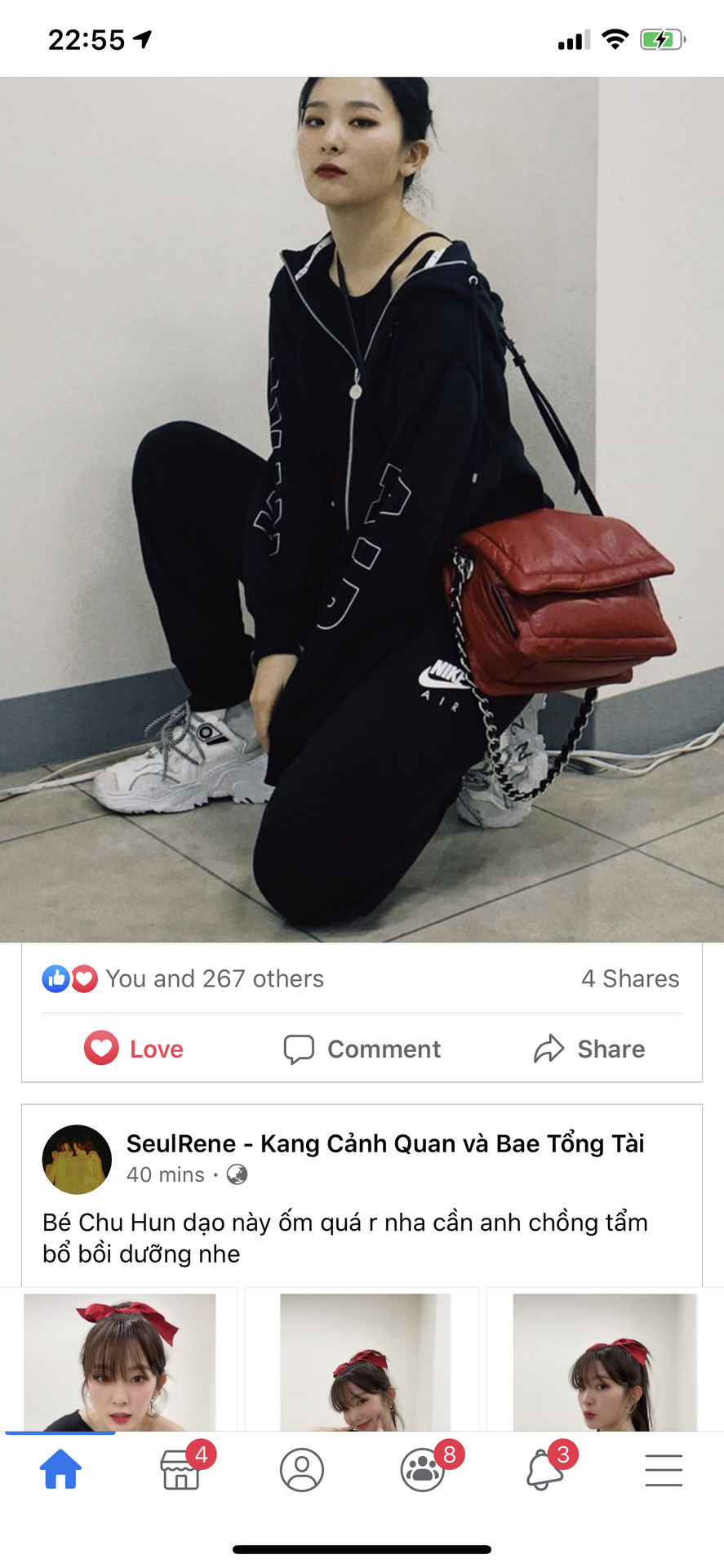Go to Home feed tab
This screenshot has height=1568, width=724.
tap(60, 1470)
